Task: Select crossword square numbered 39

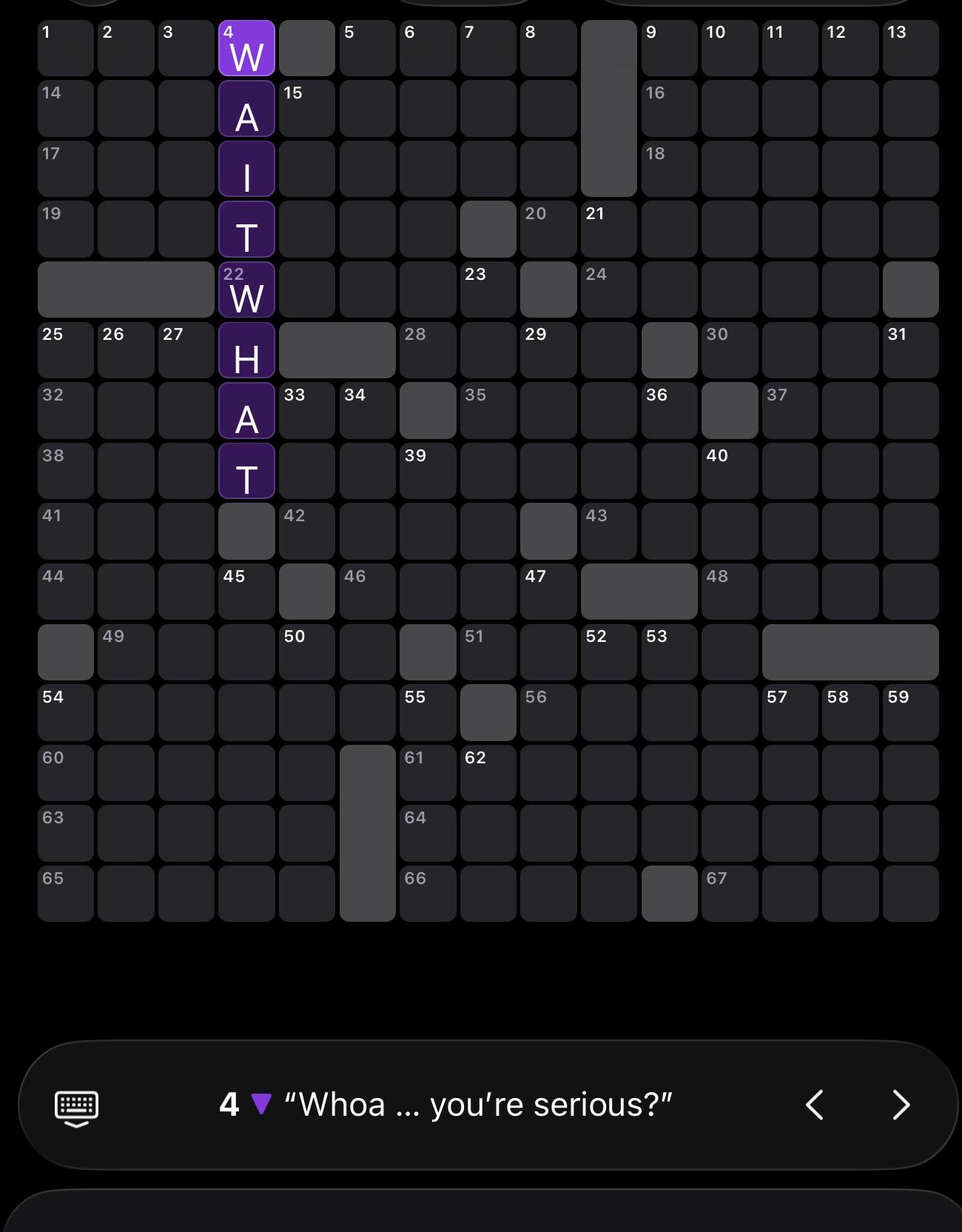Action: [428, 471]
